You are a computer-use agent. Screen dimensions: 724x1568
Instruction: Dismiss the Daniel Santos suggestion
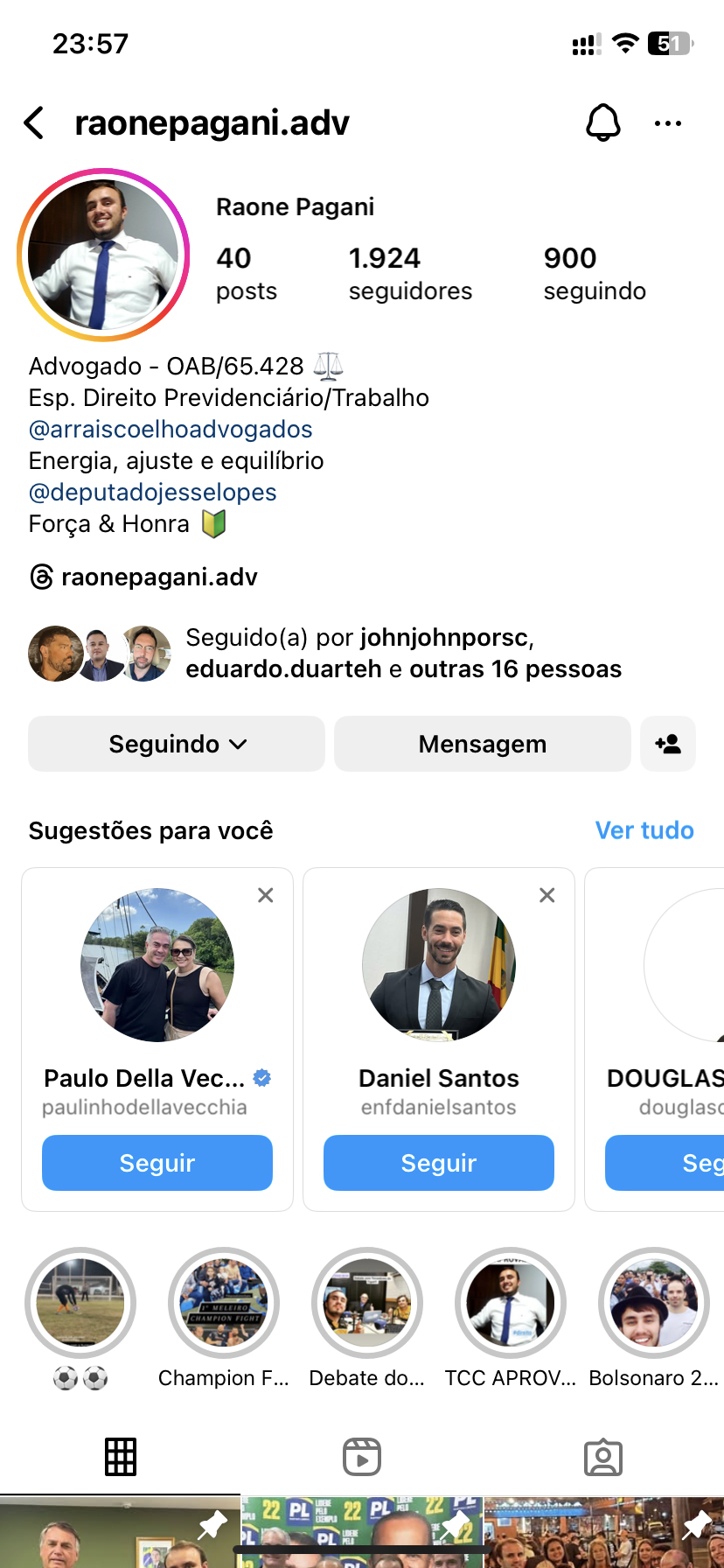tap(547, 895)
